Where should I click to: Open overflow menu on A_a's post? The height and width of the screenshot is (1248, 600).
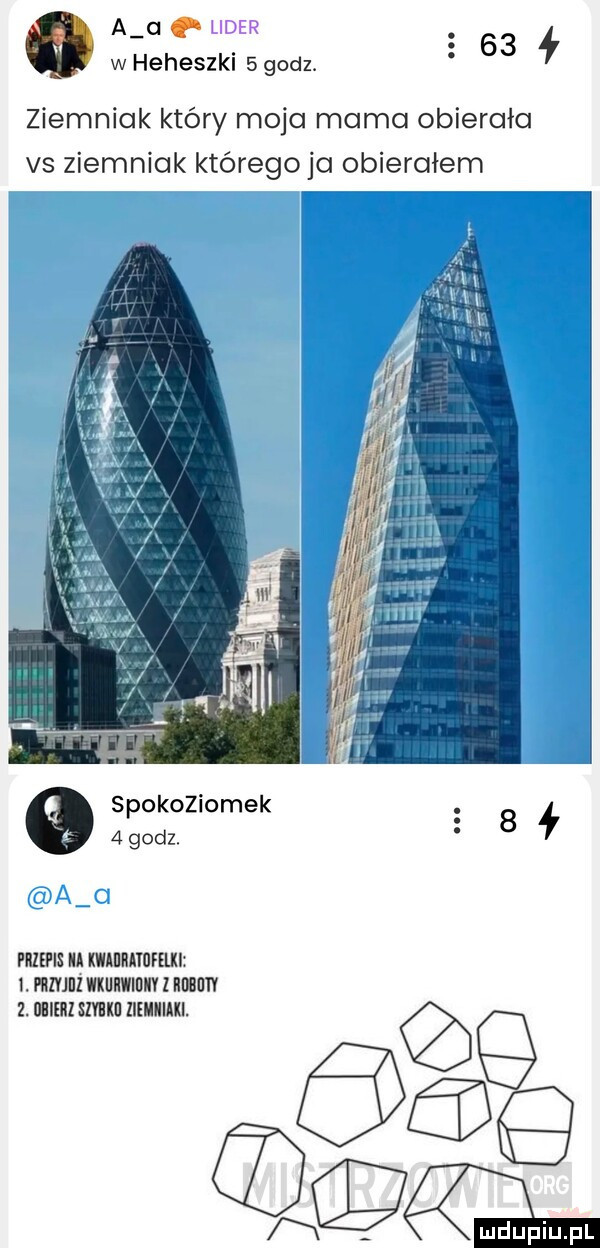[453, 47]
